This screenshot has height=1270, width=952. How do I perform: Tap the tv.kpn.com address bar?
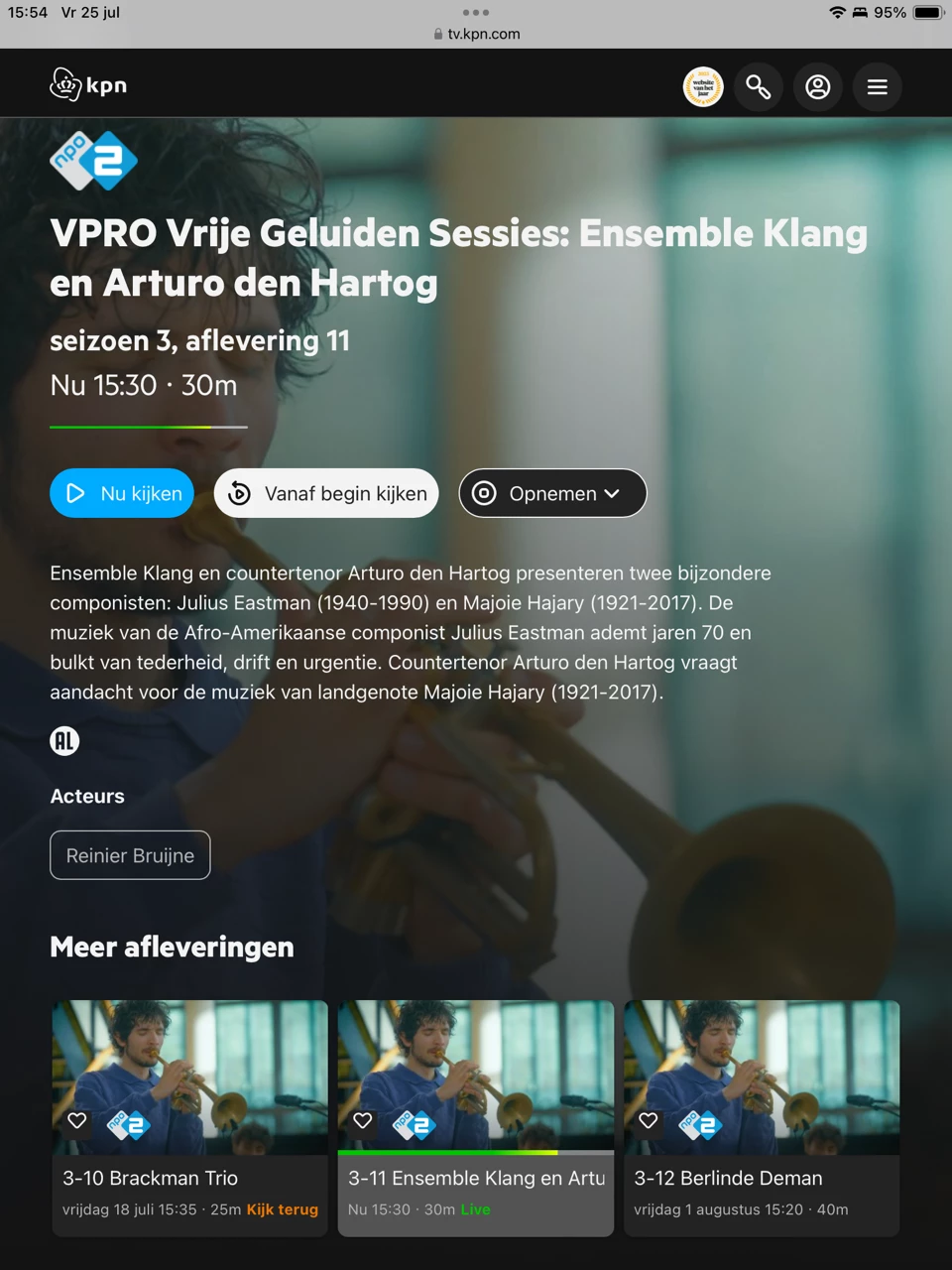(x=477, y=34)
